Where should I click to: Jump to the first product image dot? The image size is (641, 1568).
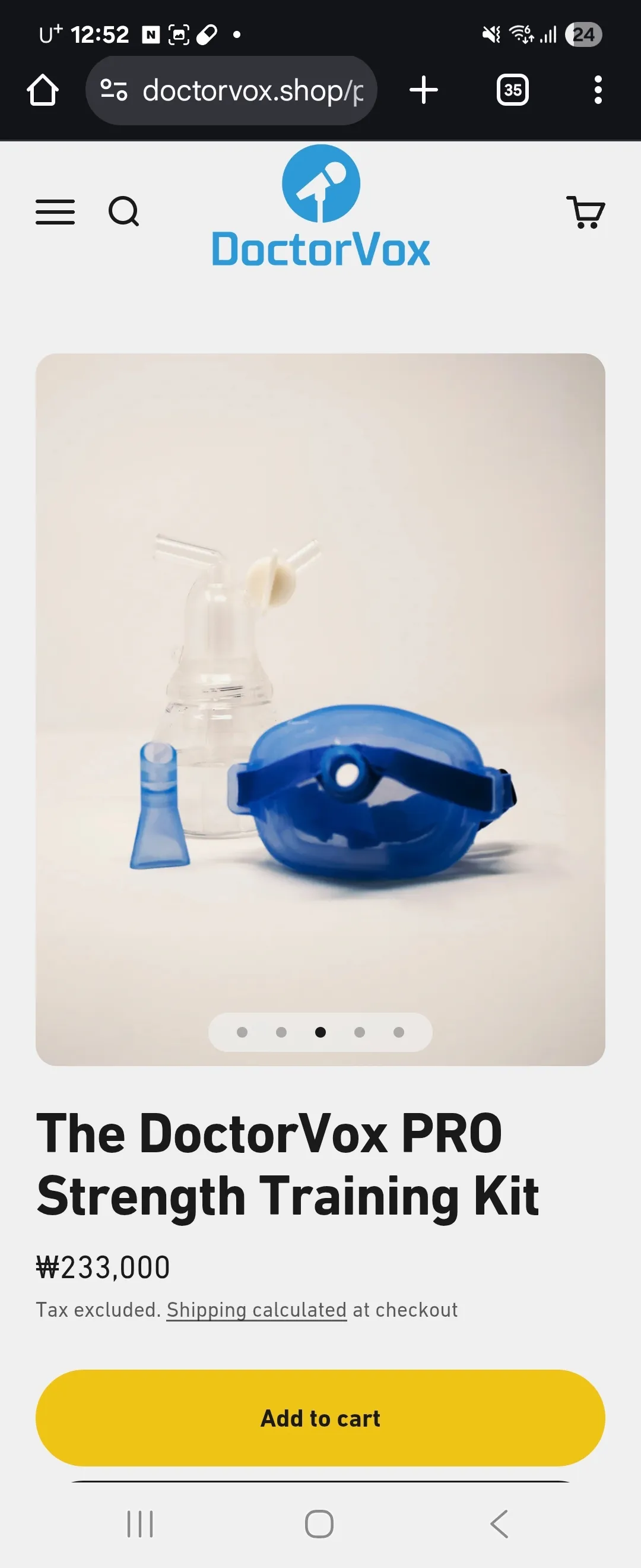point(242,1032)
